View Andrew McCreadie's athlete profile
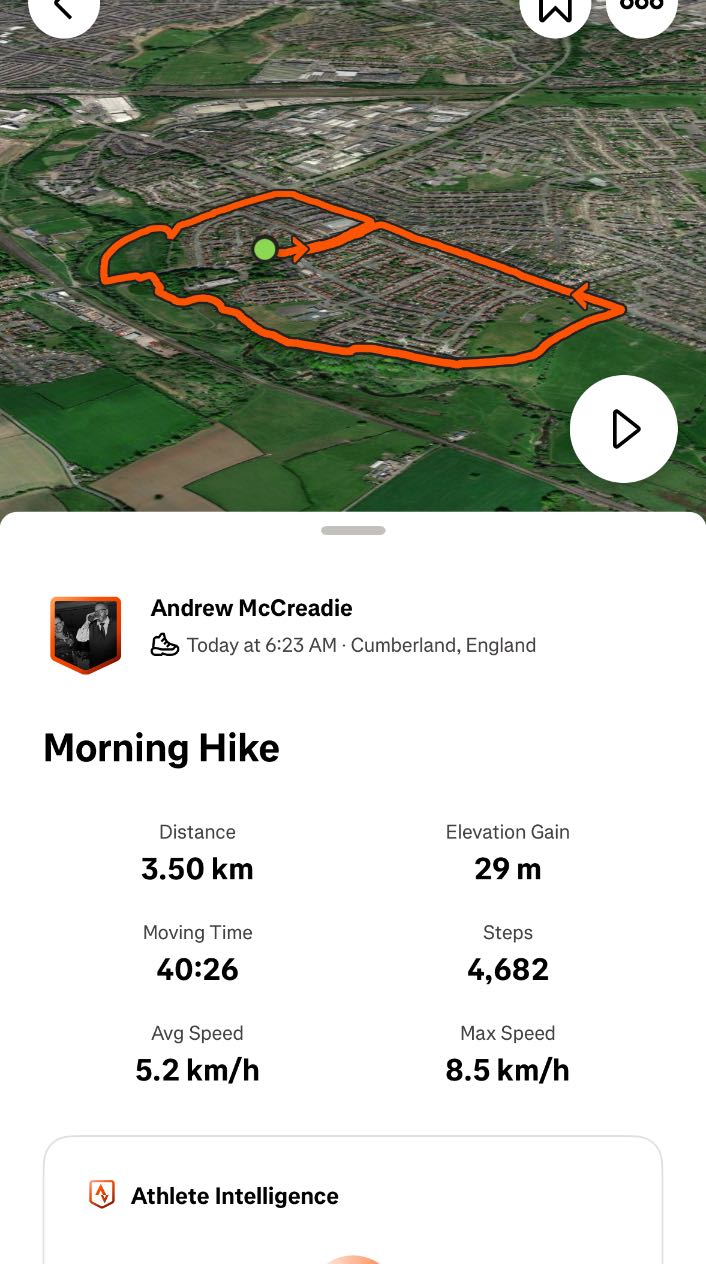The image size is (706, 1264). 251,608
